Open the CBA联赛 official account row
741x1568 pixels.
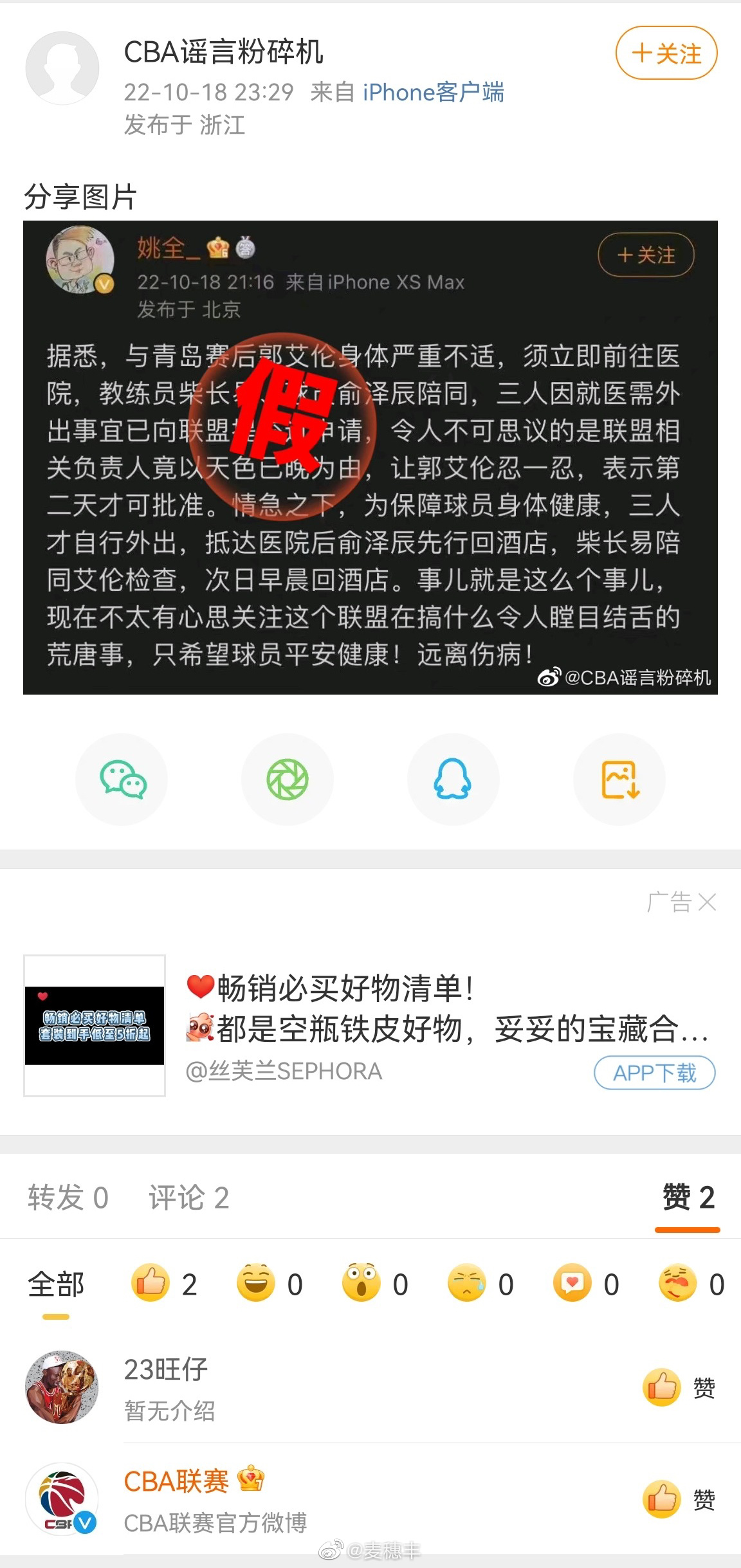click(322, 1500)
